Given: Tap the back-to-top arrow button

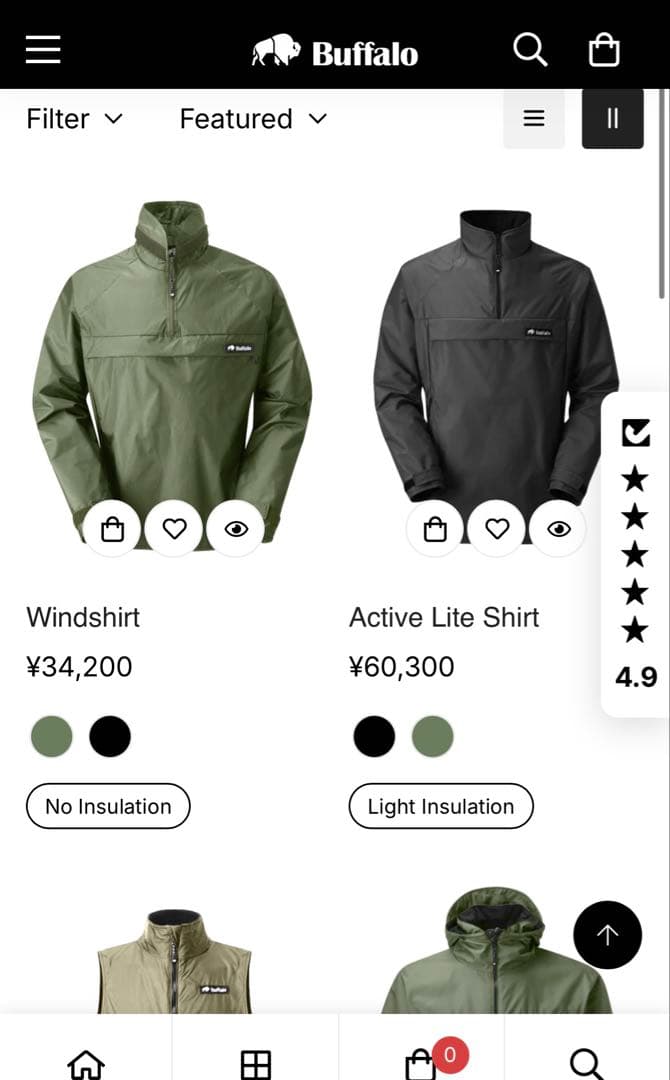Looking at the screenshot, I should tap(607, 935).
